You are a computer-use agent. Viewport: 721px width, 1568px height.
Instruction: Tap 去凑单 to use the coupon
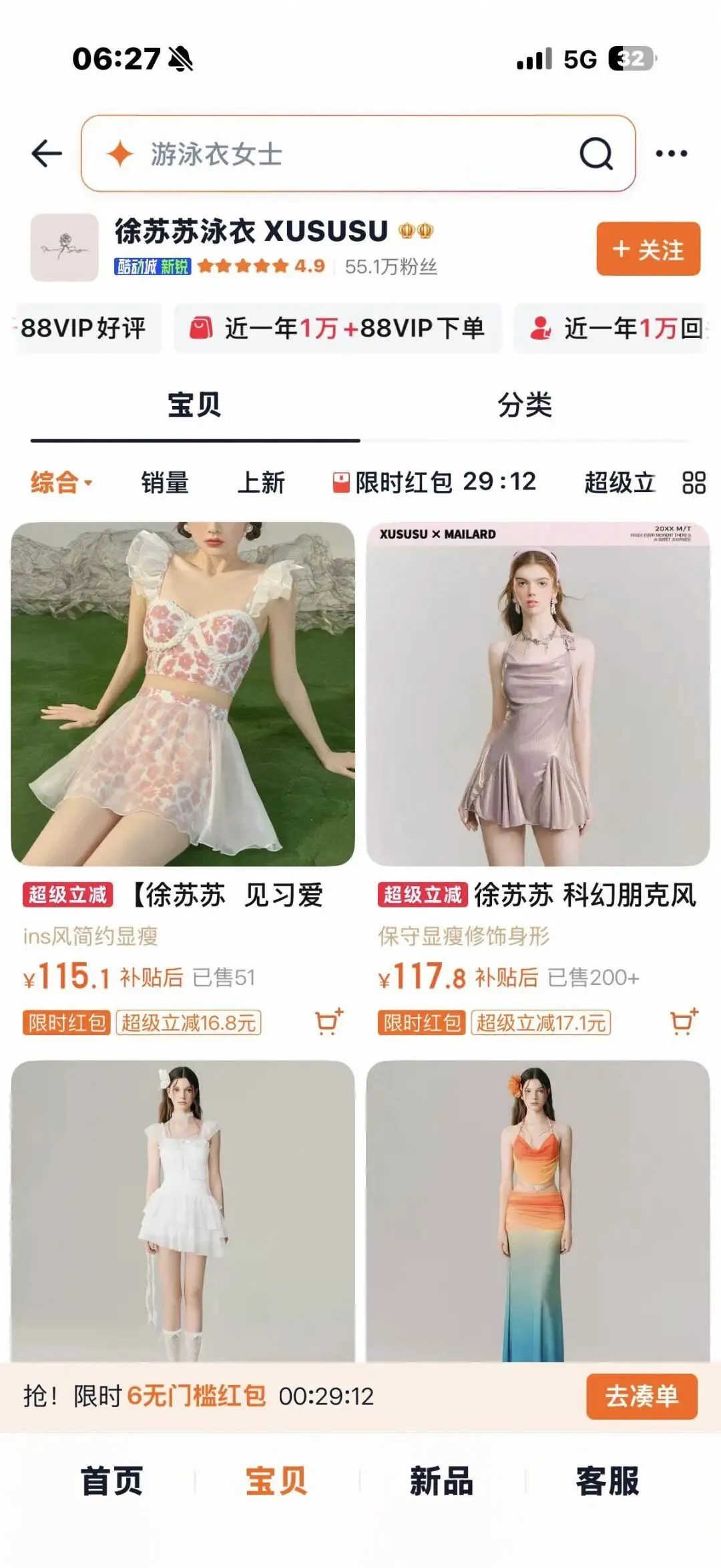(641, 1396)
